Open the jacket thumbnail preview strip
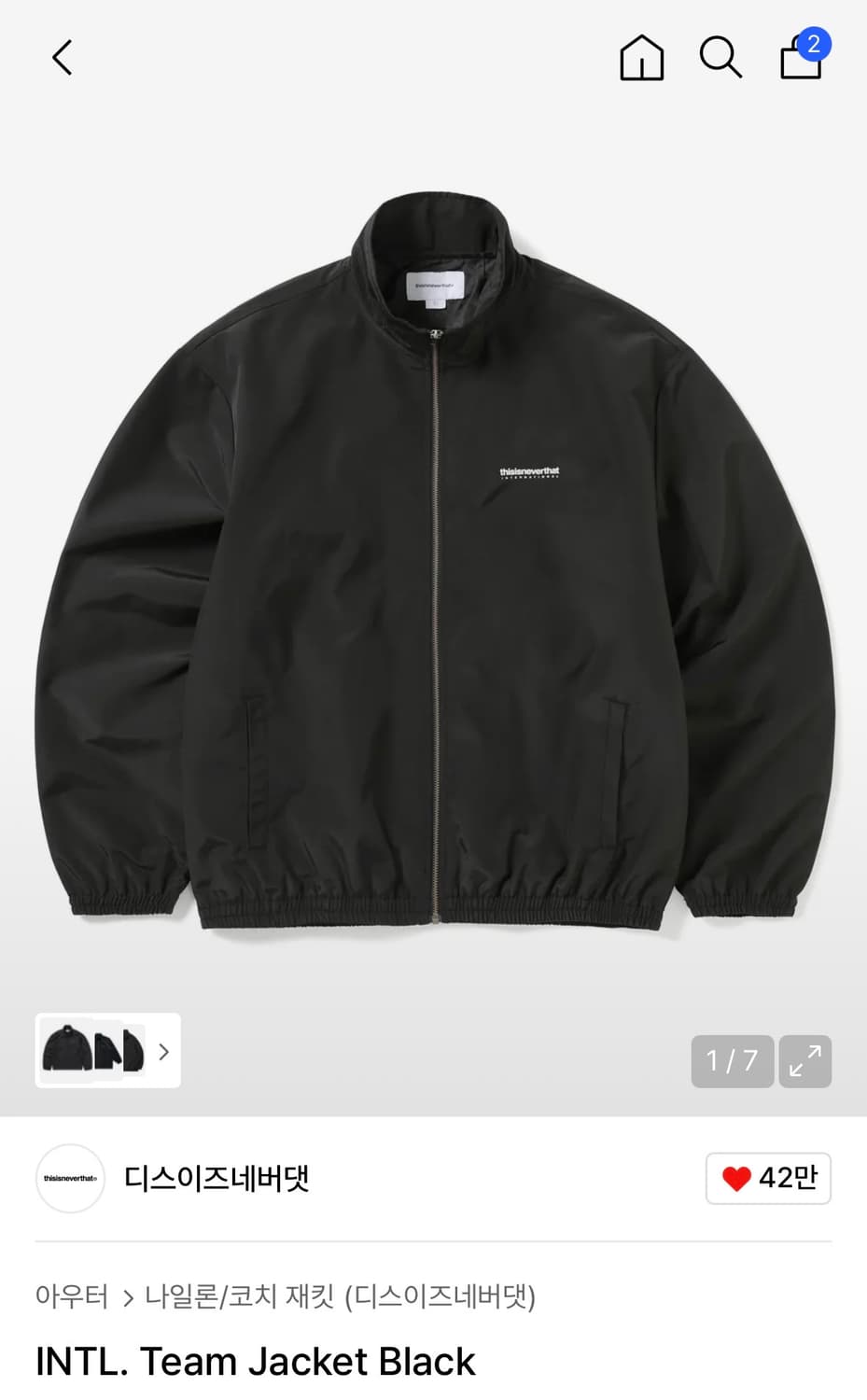The width and height of the screenshot is (867, 1400). [x=107, y=1050]
